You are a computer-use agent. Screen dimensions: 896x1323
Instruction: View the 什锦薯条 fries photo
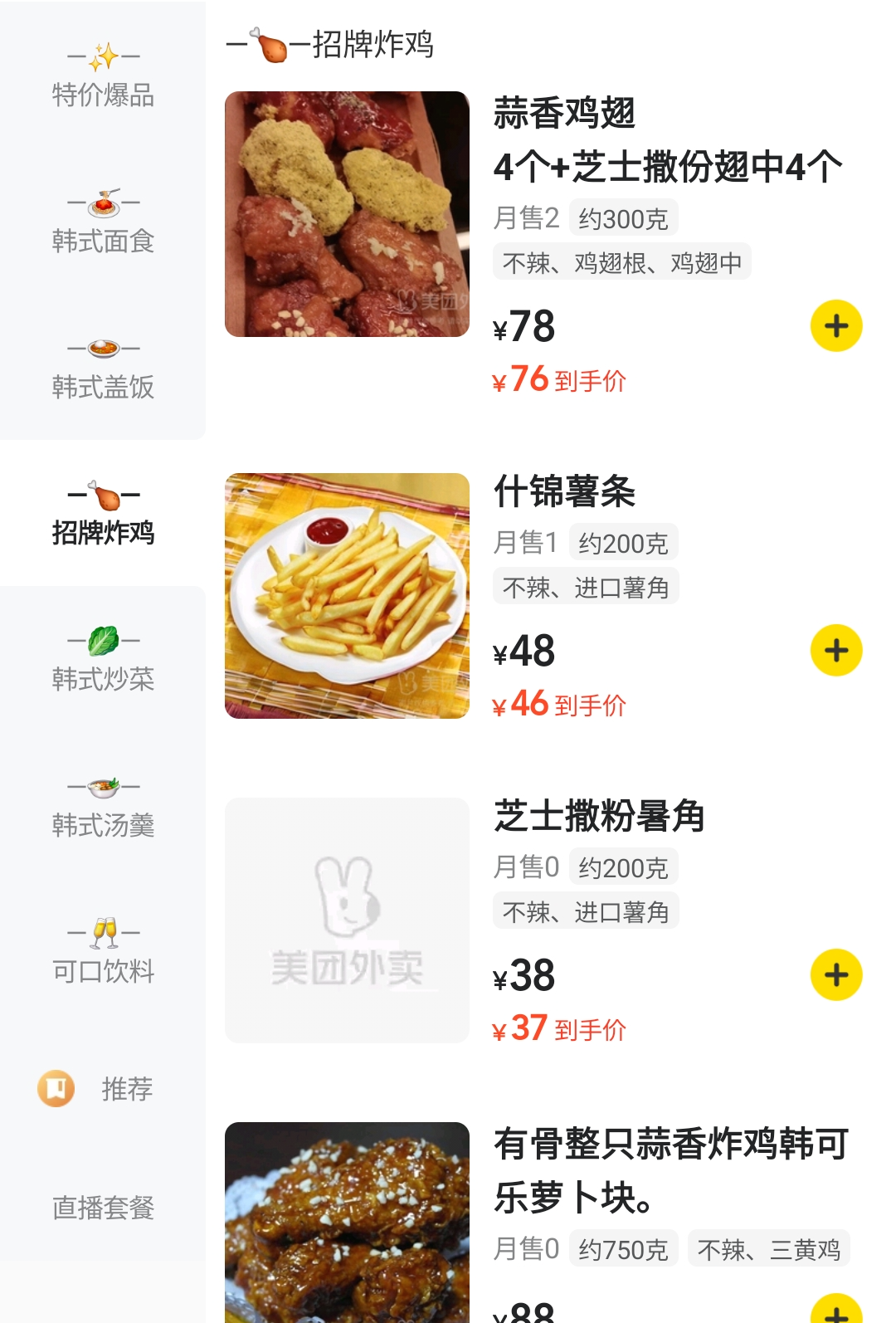347,596
